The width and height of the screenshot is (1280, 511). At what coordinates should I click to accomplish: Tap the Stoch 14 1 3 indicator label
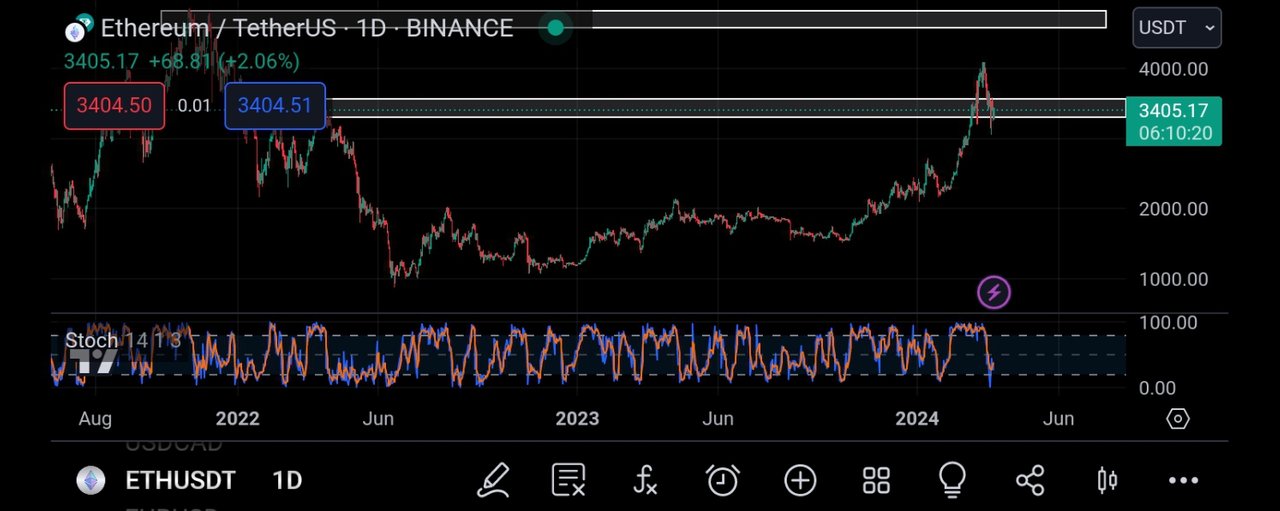(123, 340)
